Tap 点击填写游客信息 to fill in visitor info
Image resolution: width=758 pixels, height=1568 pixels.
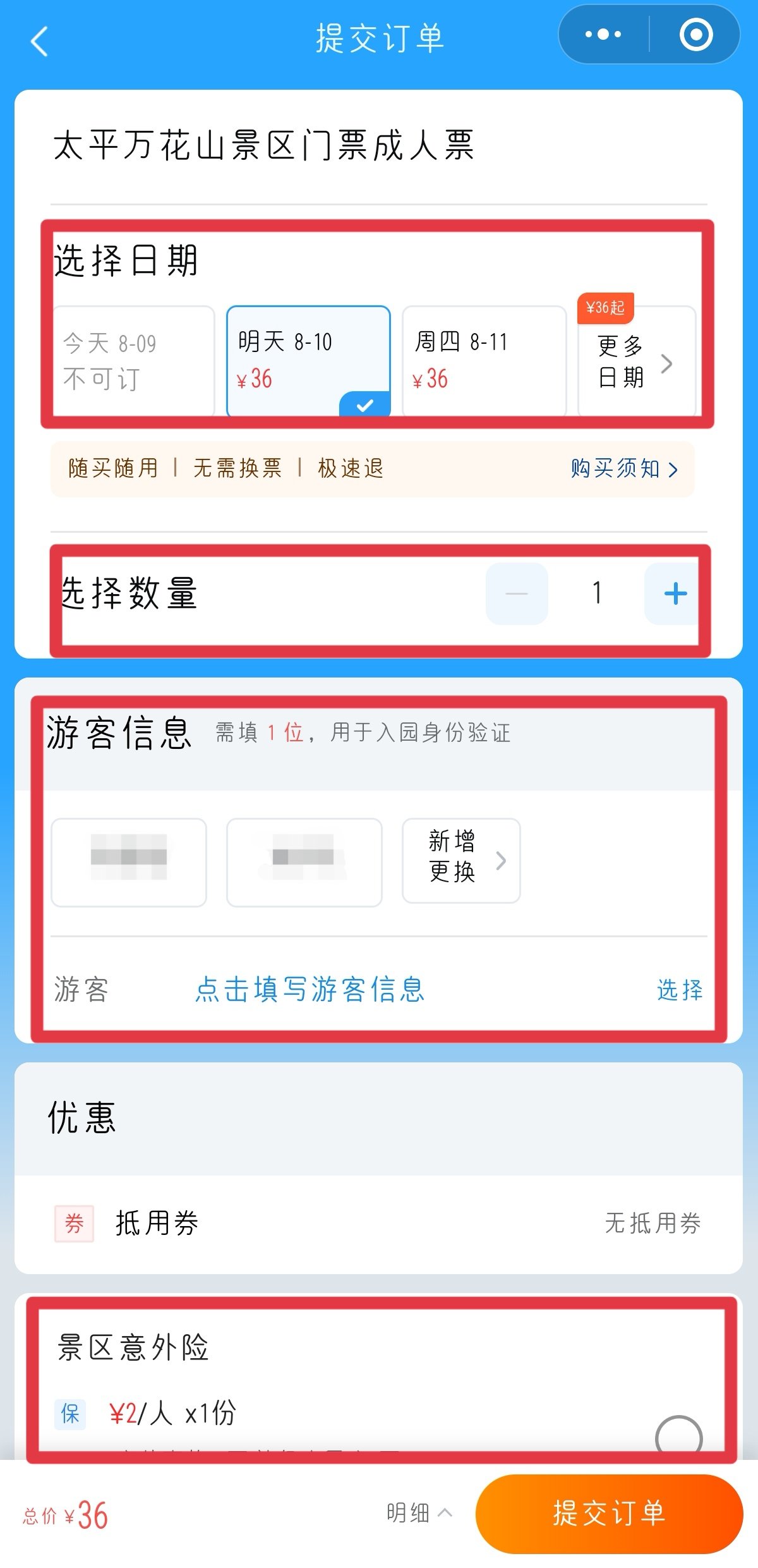tap(310, 989)
